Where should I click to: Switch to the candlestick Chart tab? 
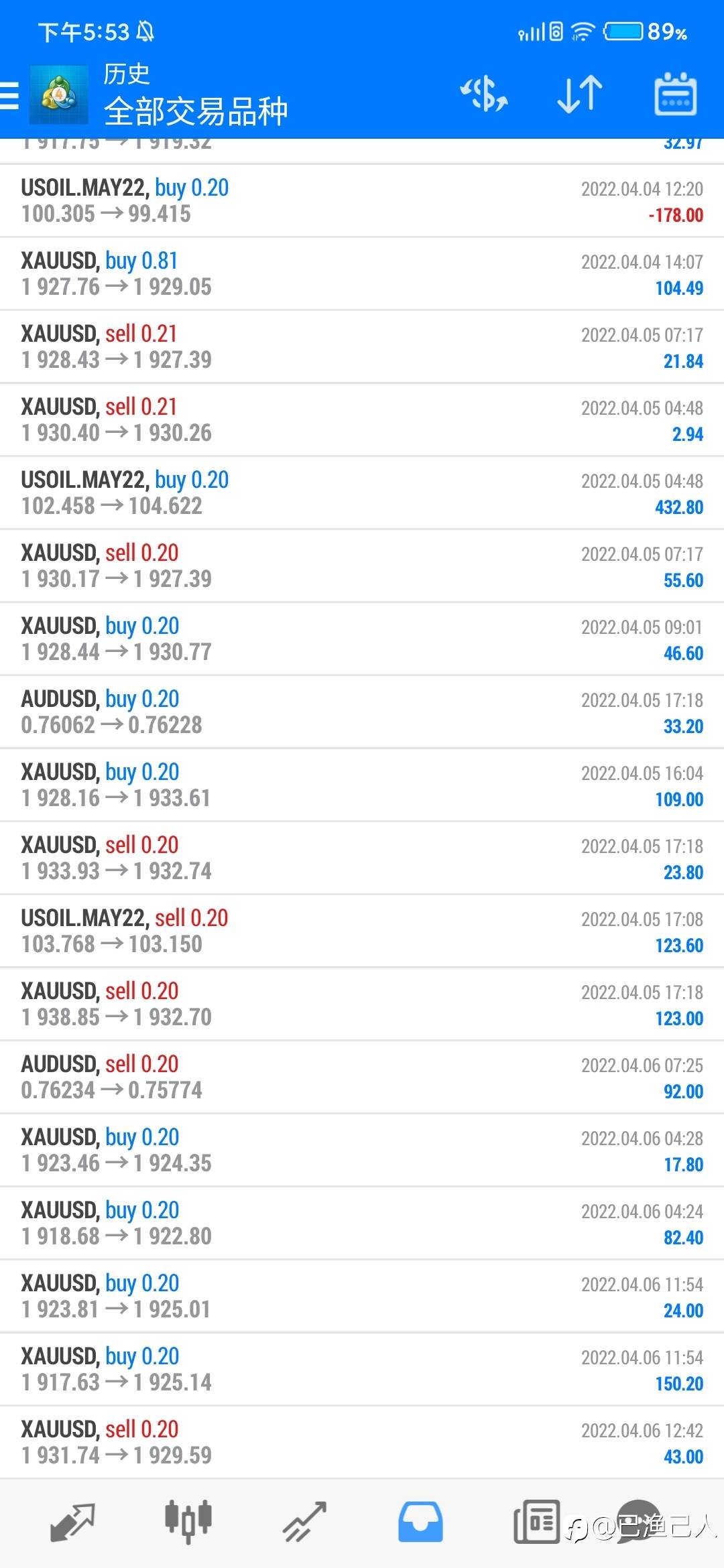click(188, 1522)
